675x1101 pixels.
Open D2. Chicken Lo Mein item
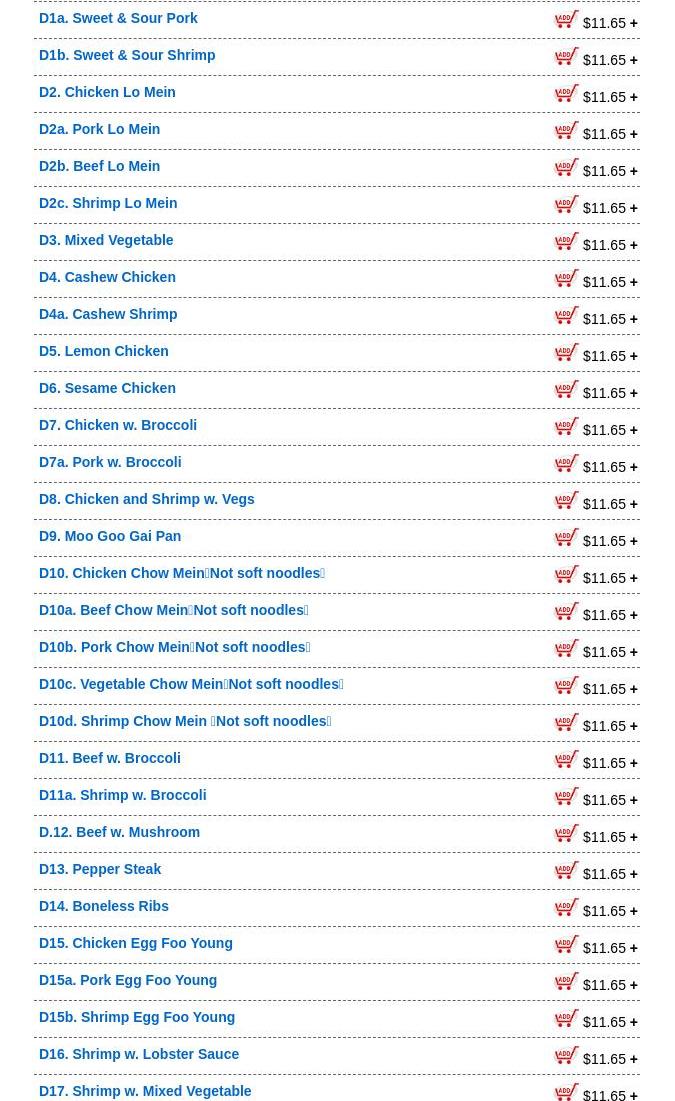(x=107, y=92)
